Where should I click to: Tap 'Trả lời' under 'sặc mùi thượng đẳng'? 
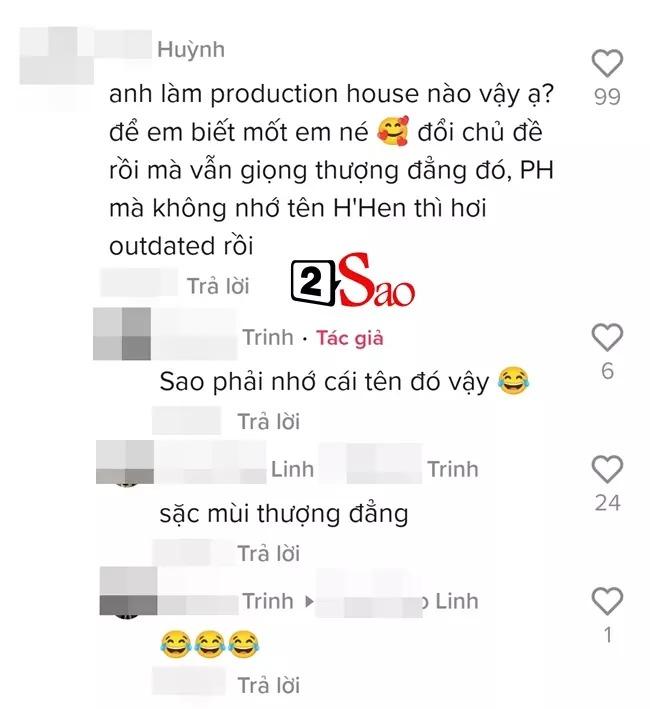point(268,553)
